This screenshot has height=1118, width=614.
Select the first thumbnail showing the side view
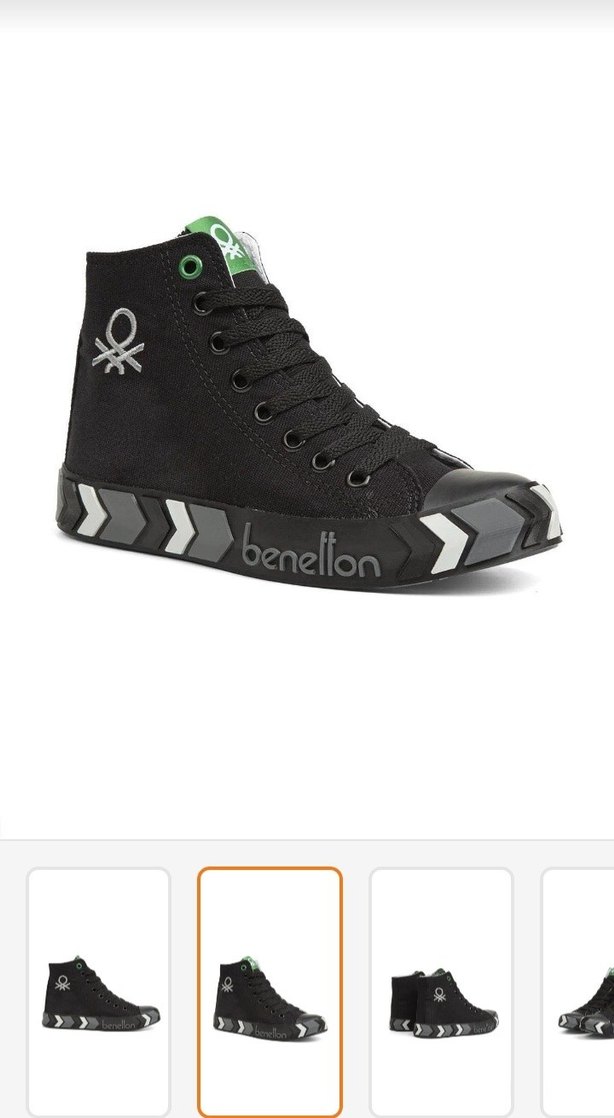pos(99,990)
